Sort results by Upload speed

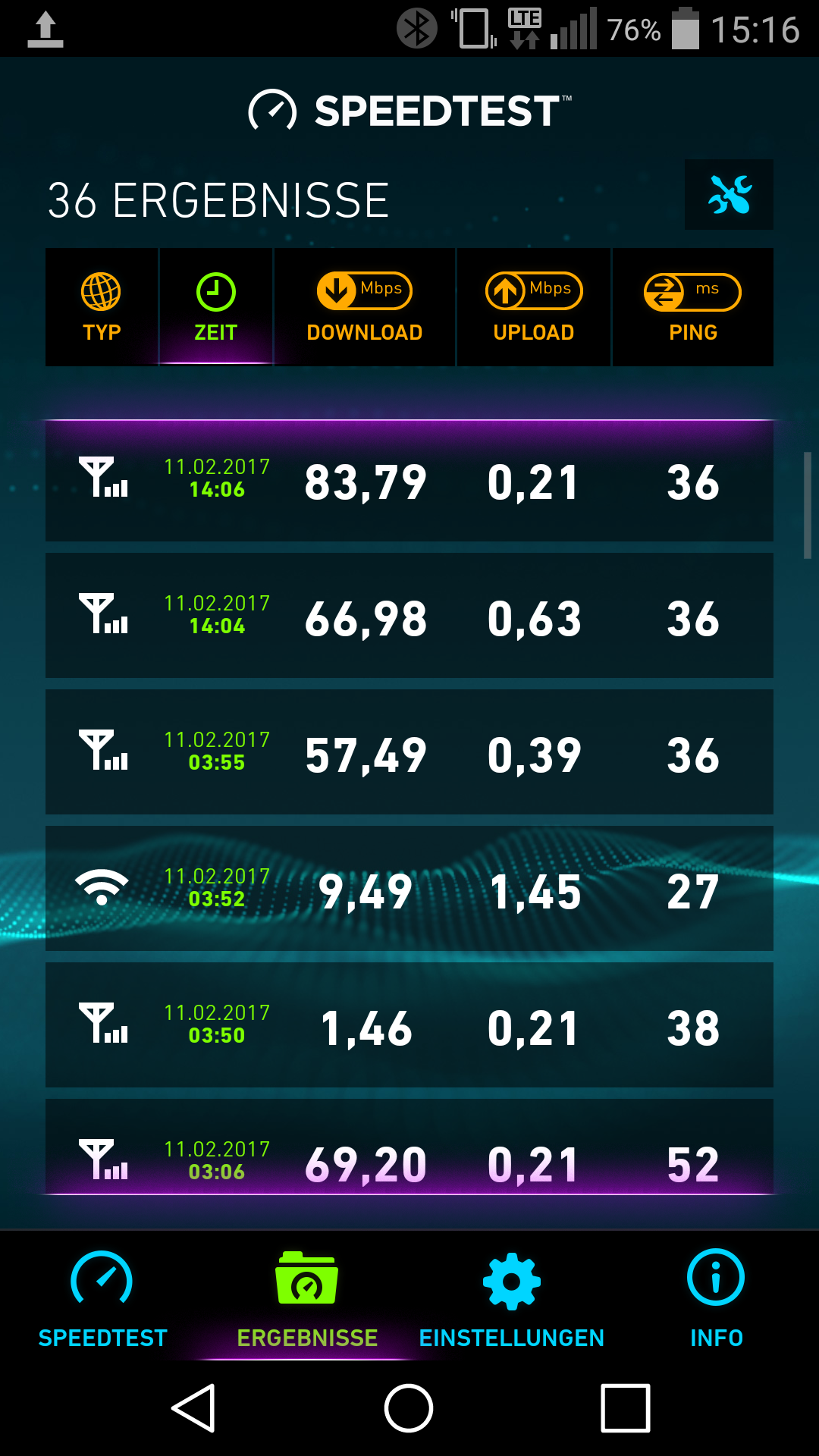pyautogui.click(x=534, y=307)
